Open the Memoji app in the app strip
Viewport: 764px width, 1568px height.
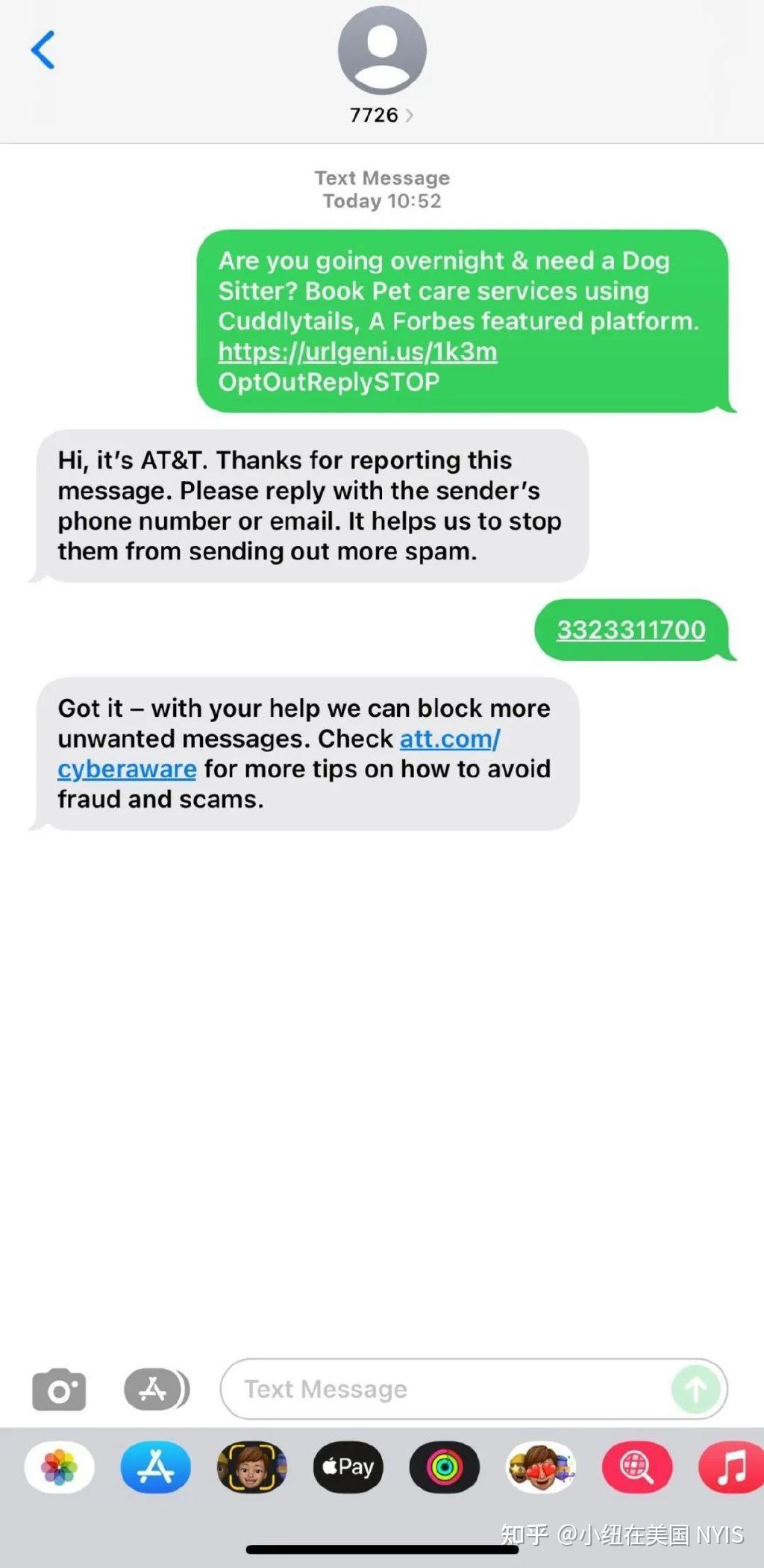252,1467
